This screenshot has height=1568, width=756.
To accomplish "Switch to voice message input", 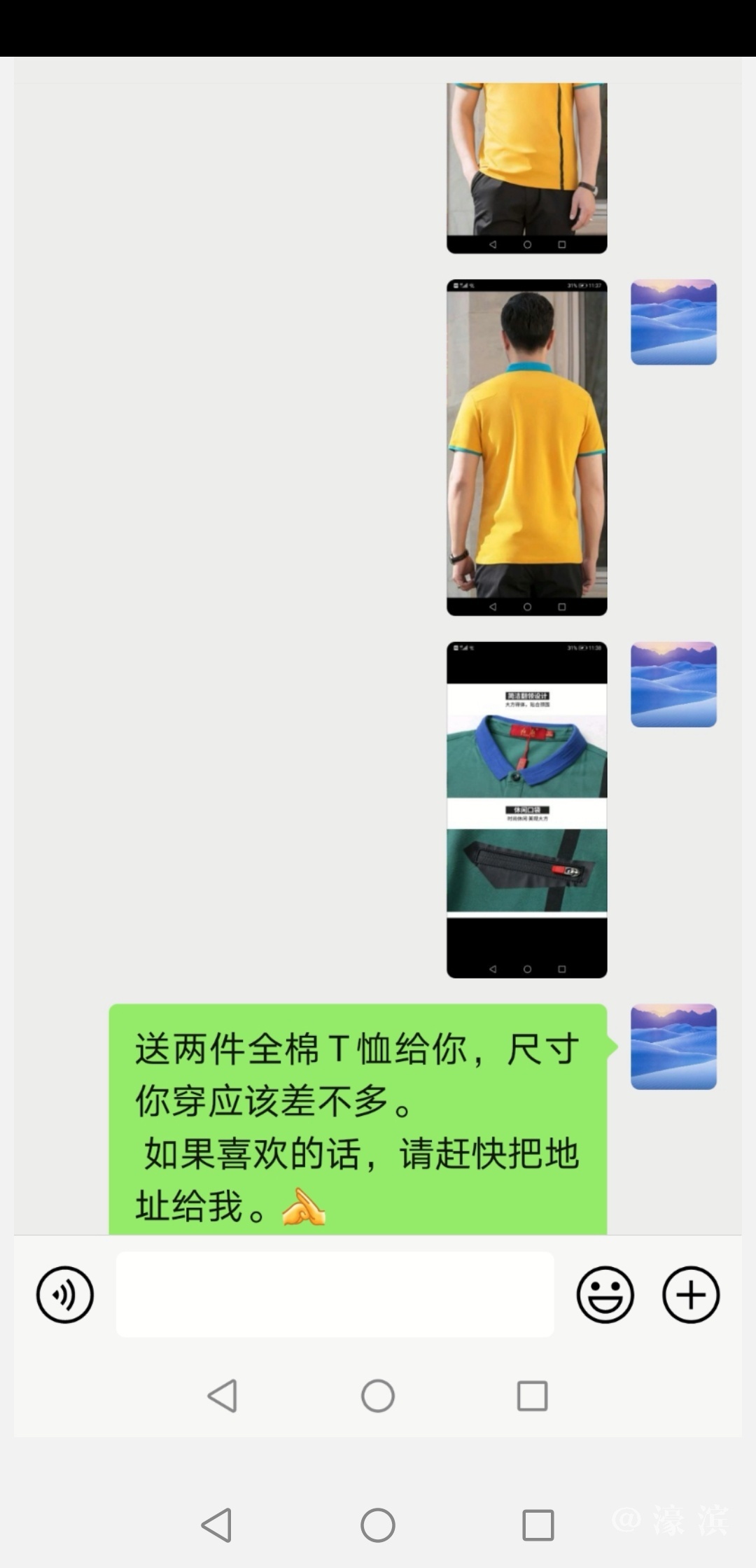I will tap(65, 1294).
